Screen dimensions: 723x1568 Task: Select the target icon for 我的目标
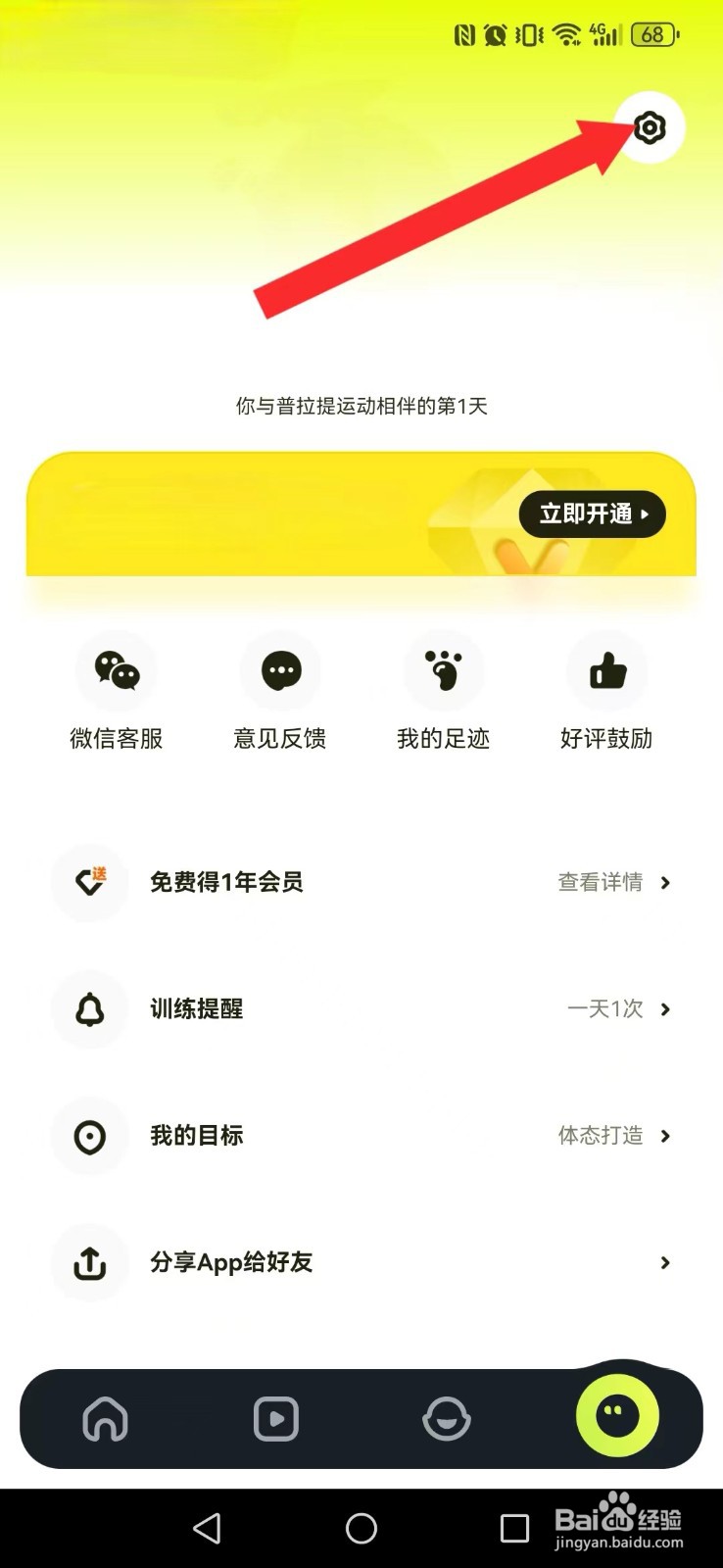tap(89, 1137)
